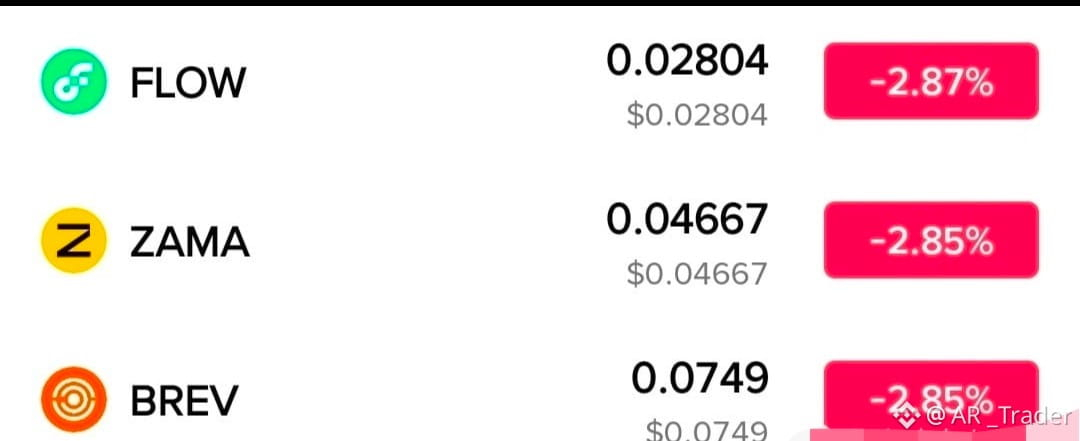Open the ZAMA market row
This screenshot has width=1080, height=441.
click(540, 240)
